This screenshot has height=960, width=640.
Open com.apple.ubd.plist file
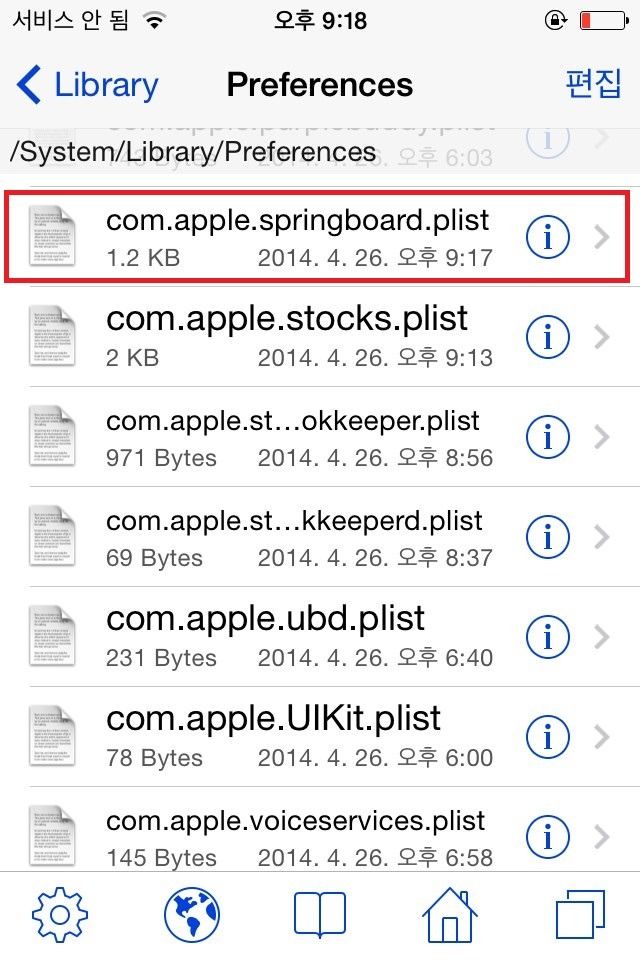click(265, 636)
